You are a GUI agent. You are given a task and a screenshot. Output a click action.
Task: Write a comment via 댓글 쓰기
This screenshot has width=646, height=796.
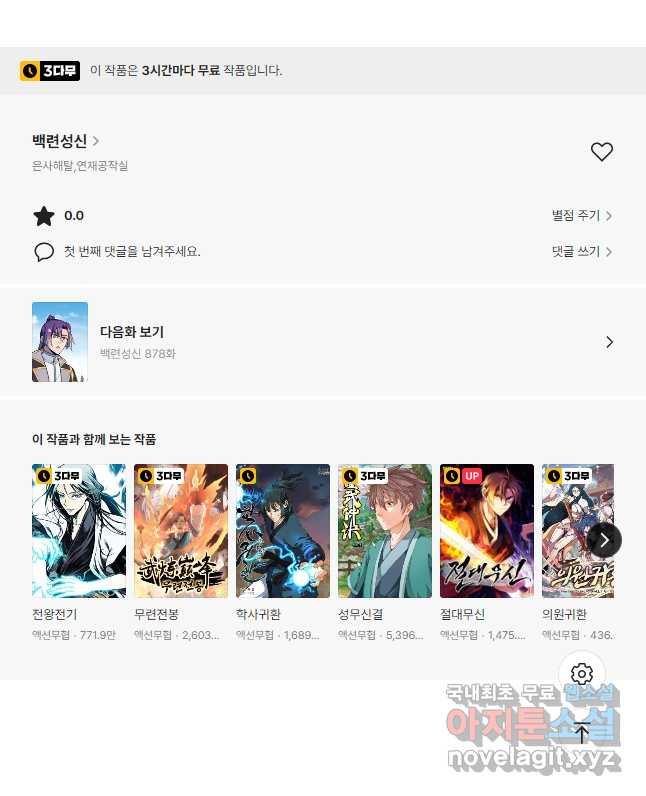point(581,252)
